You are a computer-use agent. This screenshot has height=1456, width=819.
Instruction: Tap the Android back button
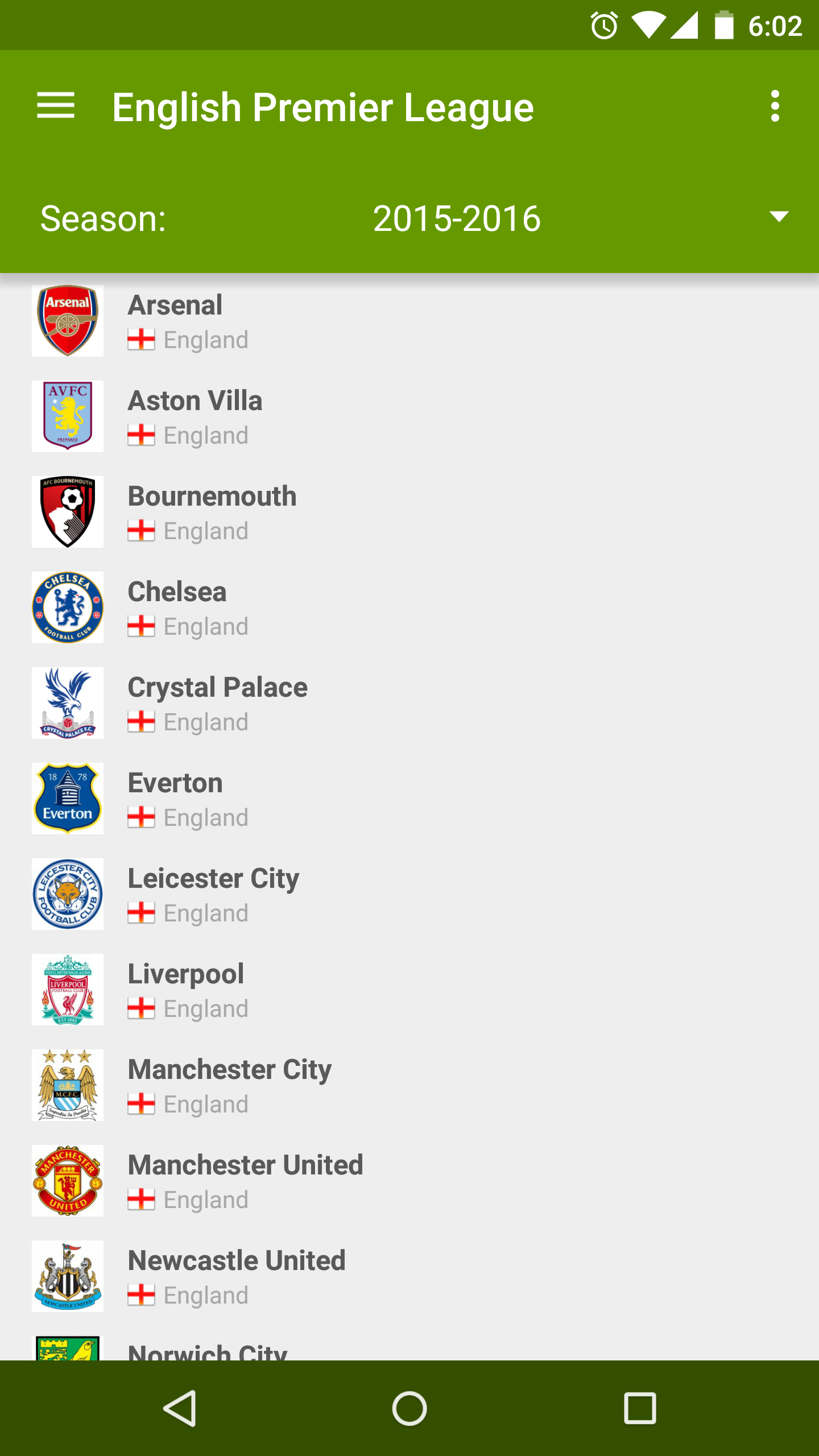coord(180,1408)
